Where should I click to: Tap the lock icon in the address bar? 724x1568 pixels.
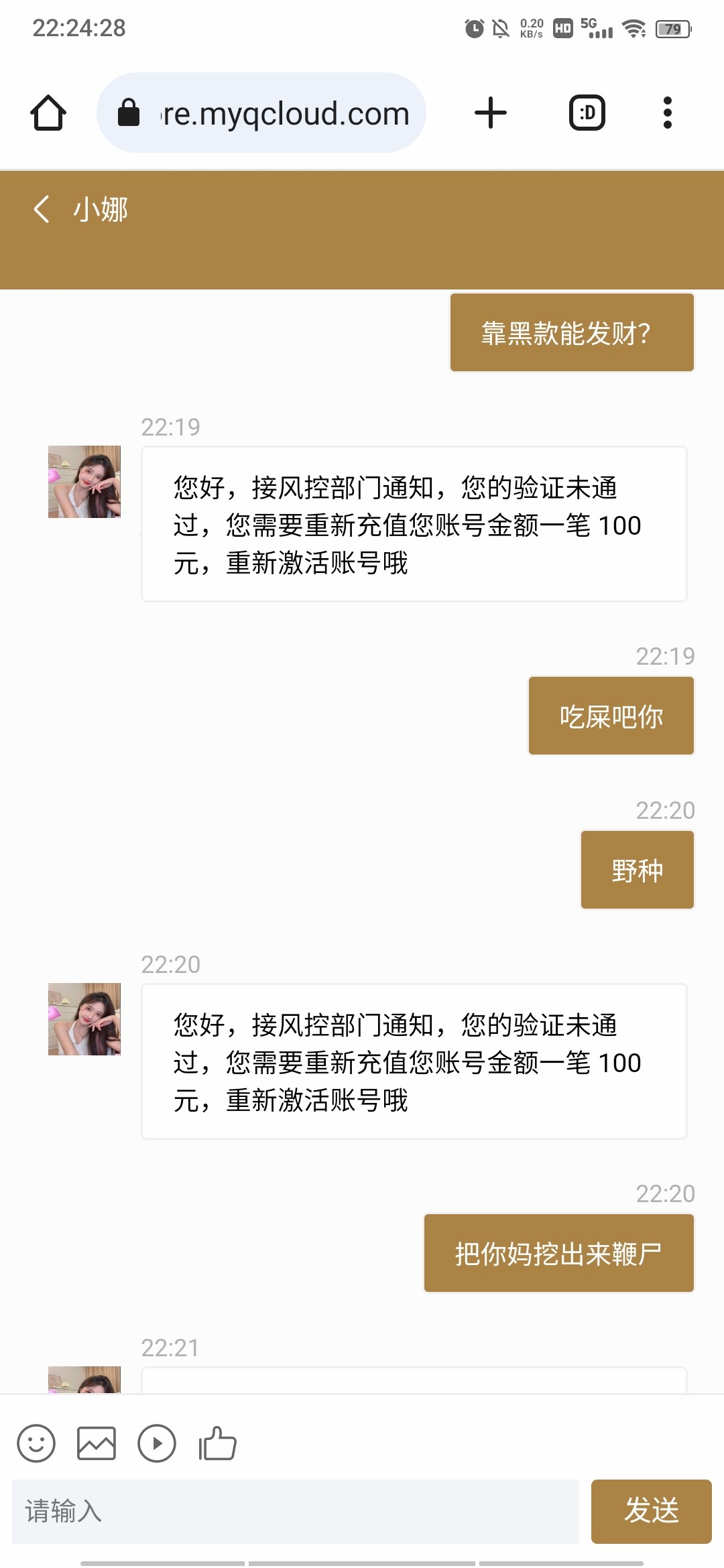click(129, 112)
